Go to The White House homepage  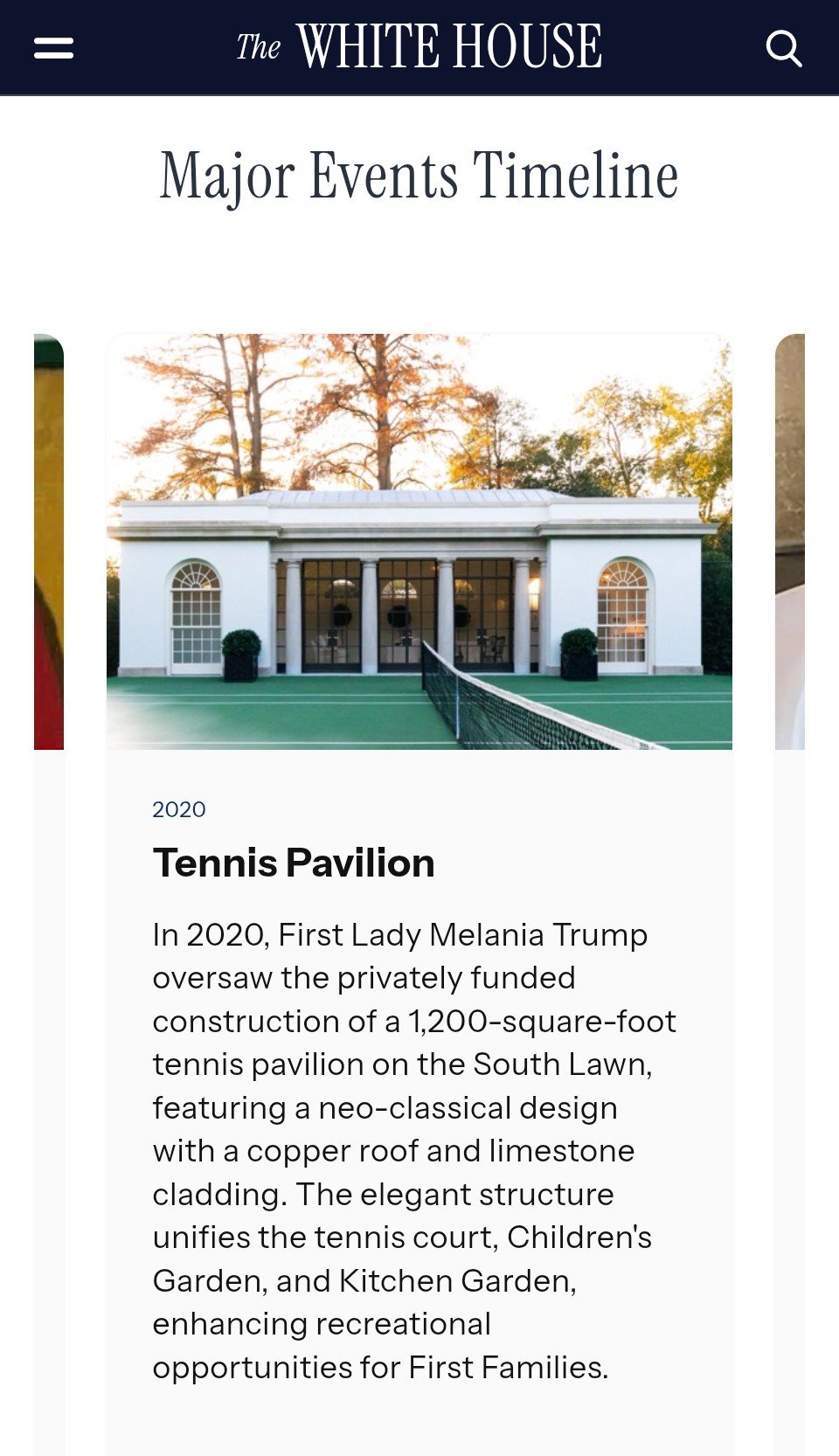[419, 47]
